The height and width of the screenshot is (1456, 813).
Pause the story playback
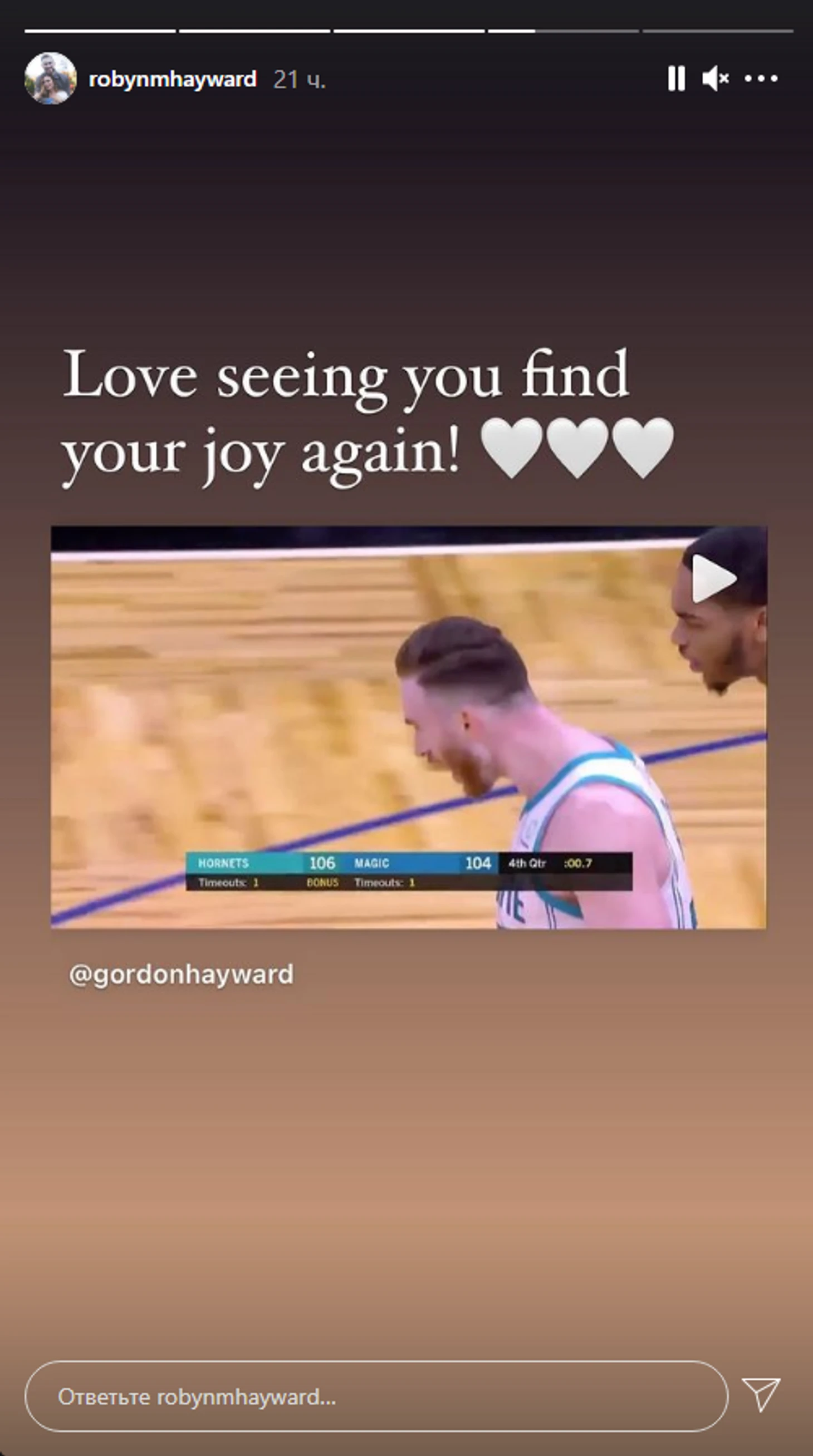676,78
